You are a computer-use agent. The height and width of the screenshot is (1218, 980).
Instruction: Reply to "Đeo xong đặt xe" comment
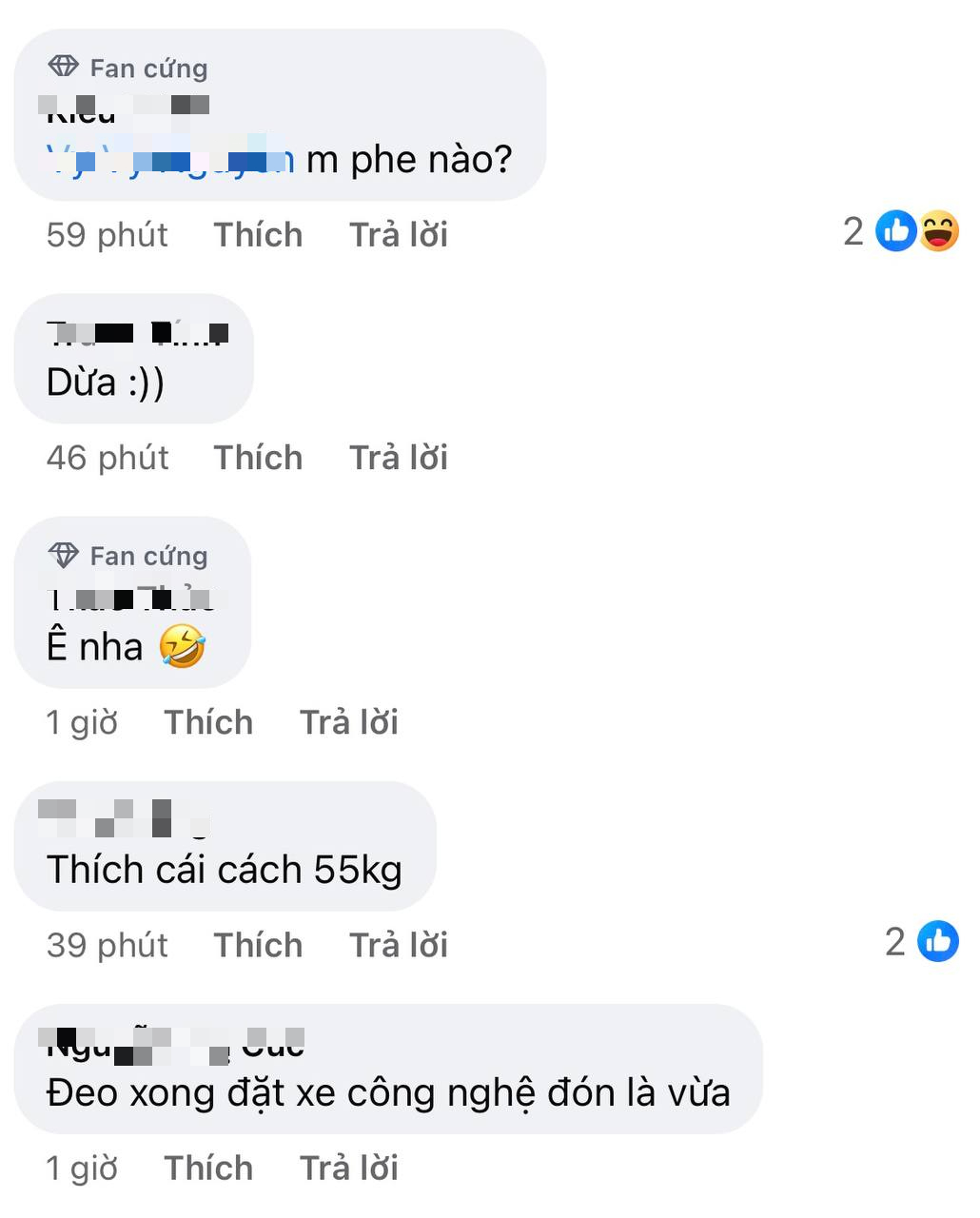(x=348, y=1168)
